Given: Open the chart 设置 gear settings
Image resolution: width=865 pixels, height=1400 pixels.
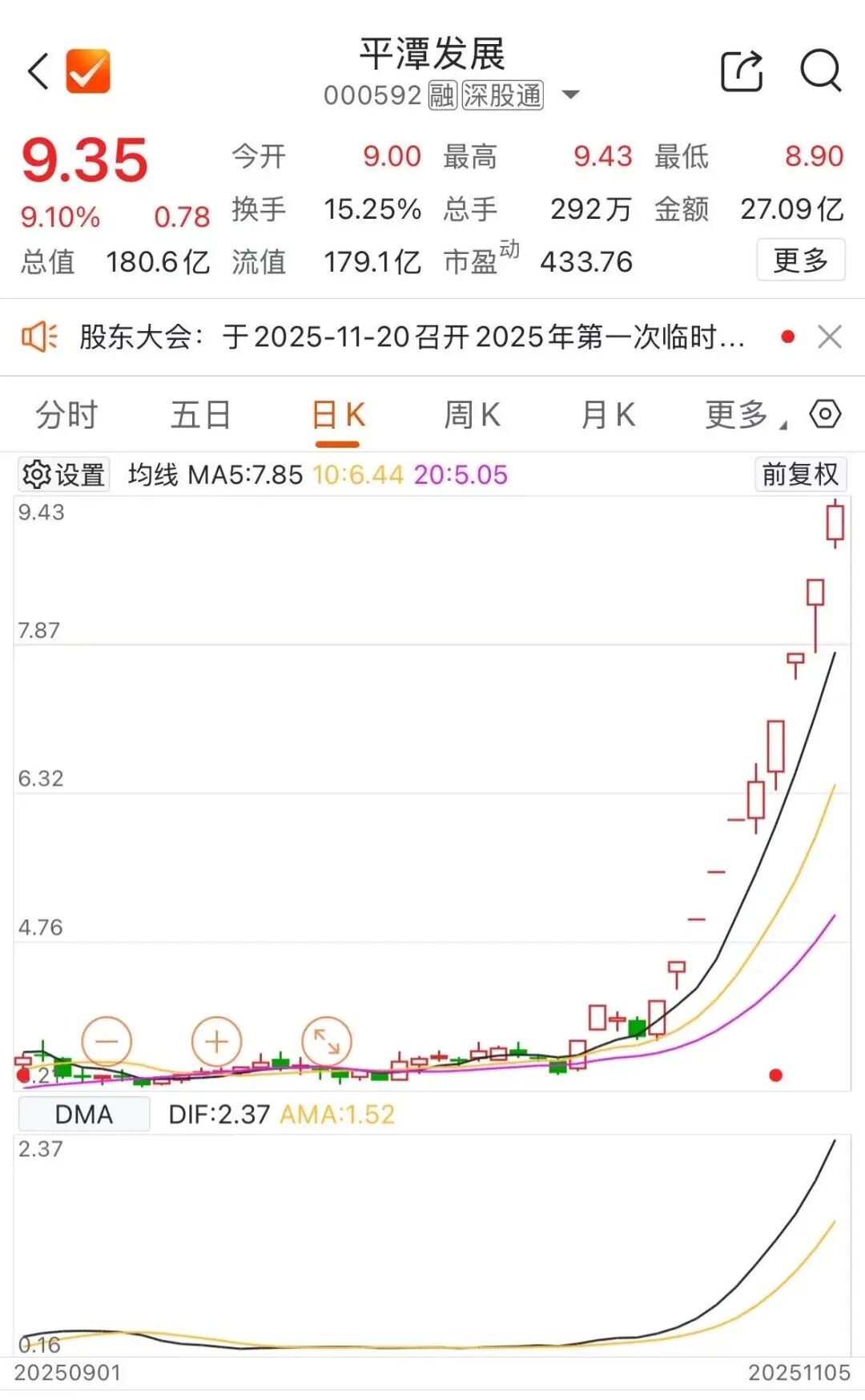Looking at the screenshot, I should (x=62, y=474).
